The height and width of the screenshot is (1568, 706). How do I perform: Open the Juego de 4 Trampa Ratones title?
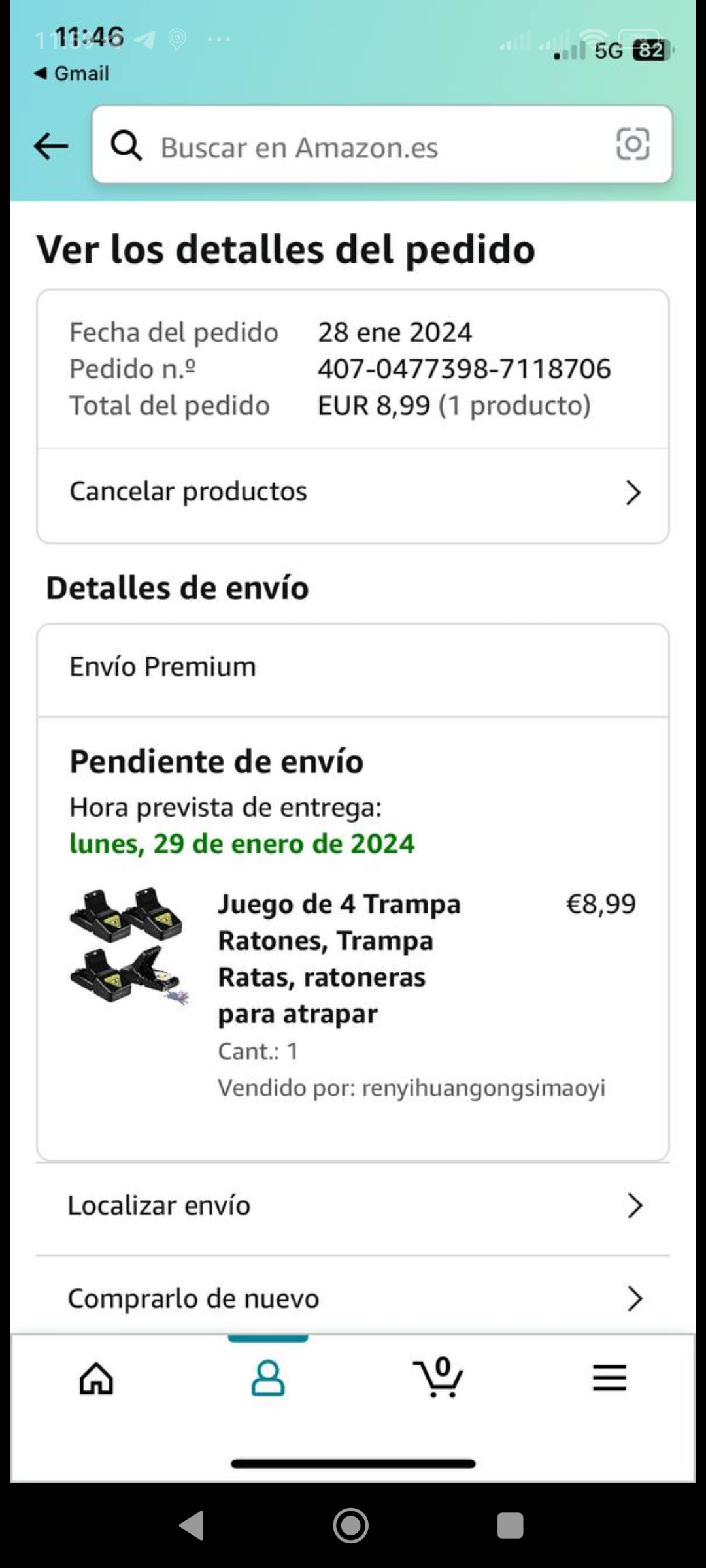339,958
